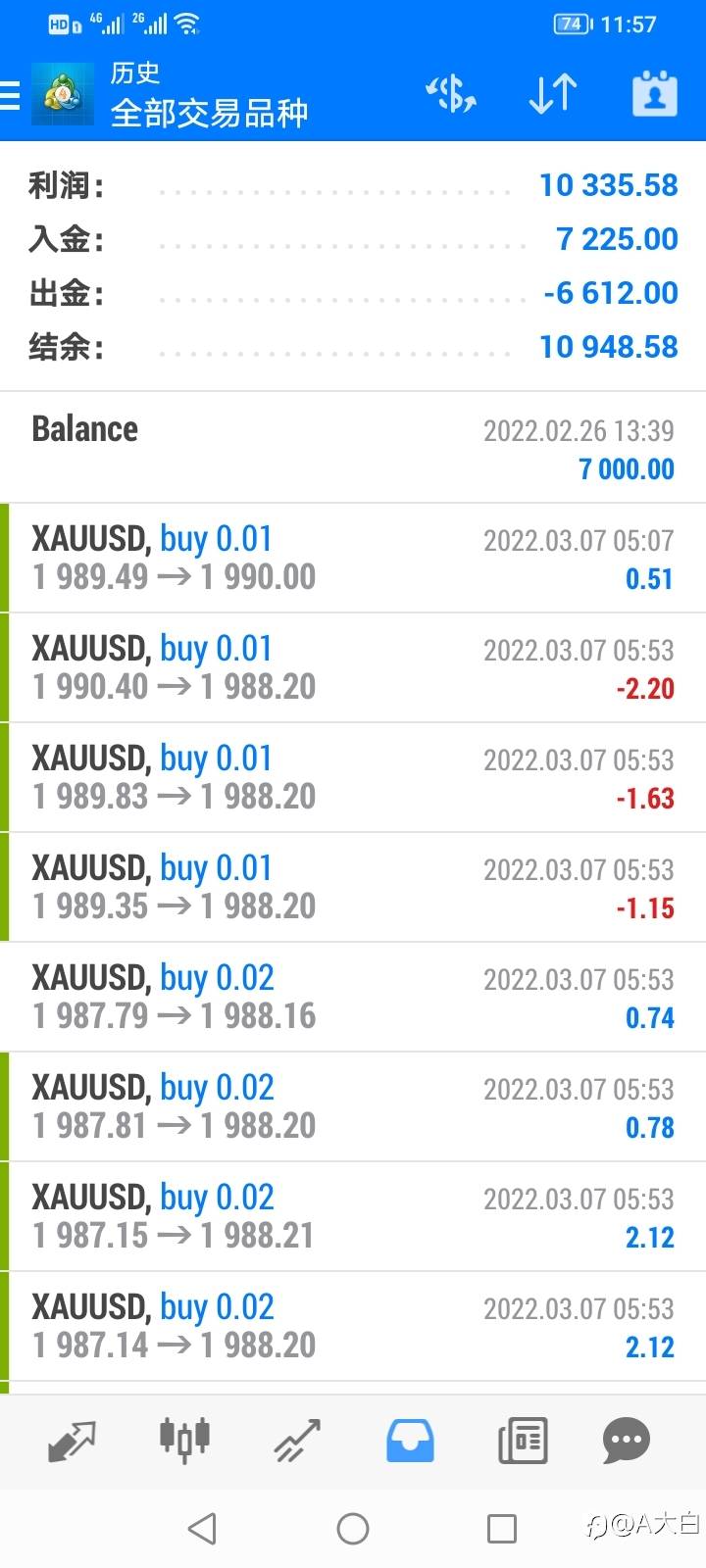Open the Messages chat tab
The image size is (706, 1568).
pos(627,1441)
